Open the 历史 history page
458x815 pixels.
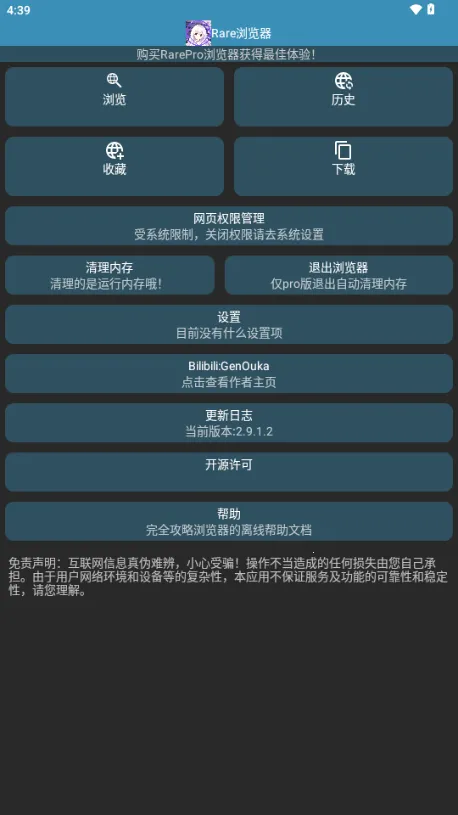(x=343, y=97)
